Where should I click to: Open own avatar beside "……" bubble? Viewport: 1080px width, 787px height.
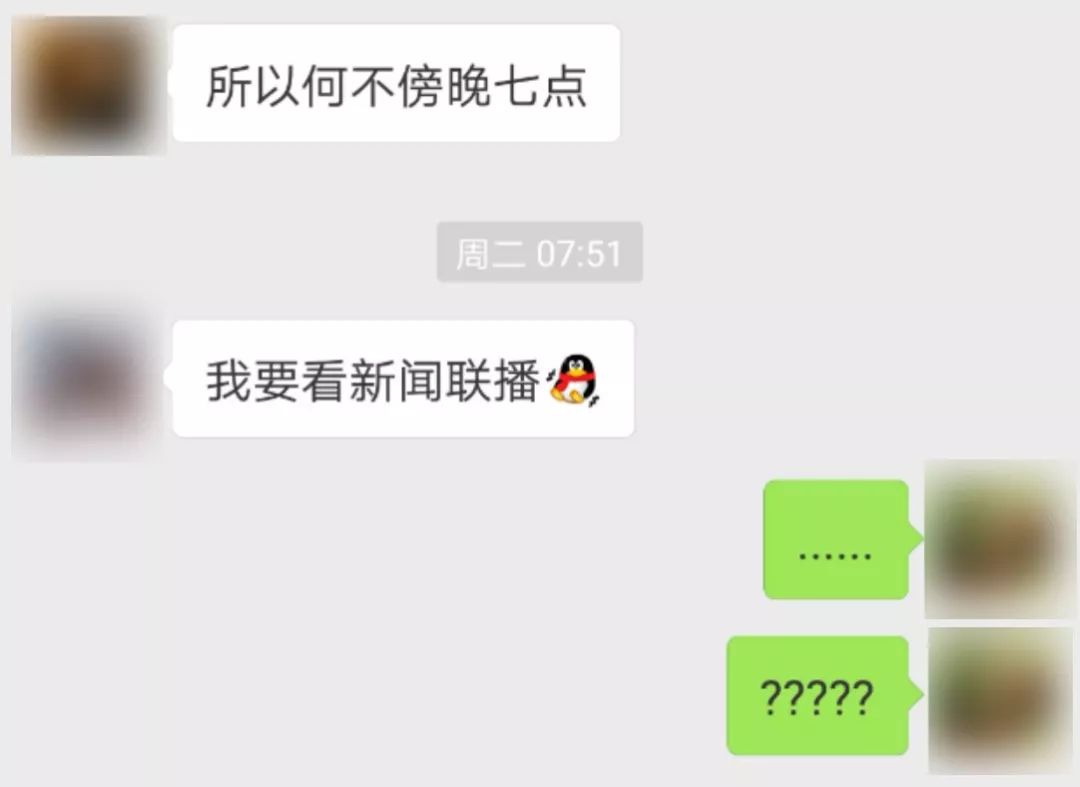point(998,539)
